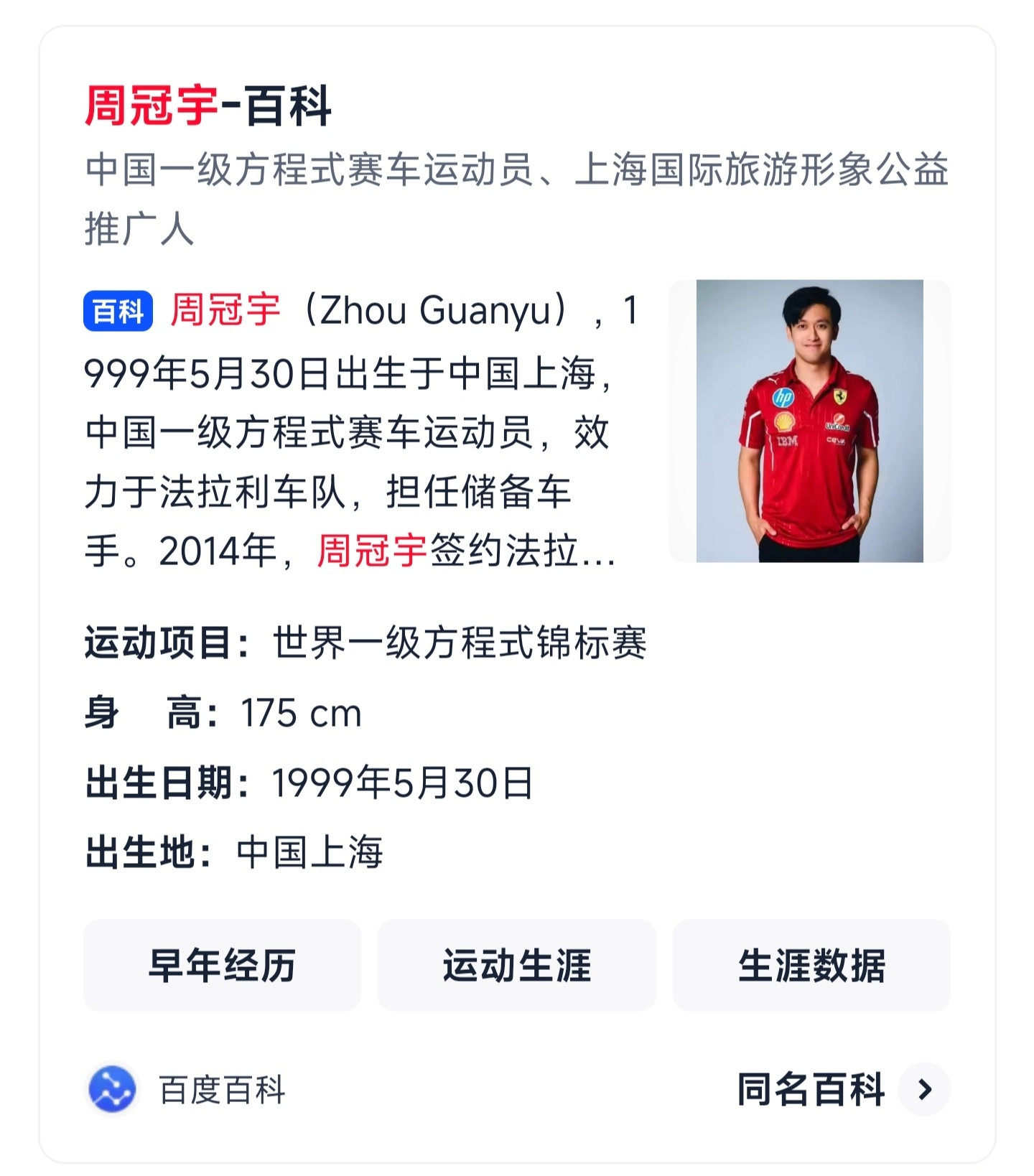This screenshot has width=1034, height=1176.
Task: Open the 生涯数据 section
Action: 811,965
